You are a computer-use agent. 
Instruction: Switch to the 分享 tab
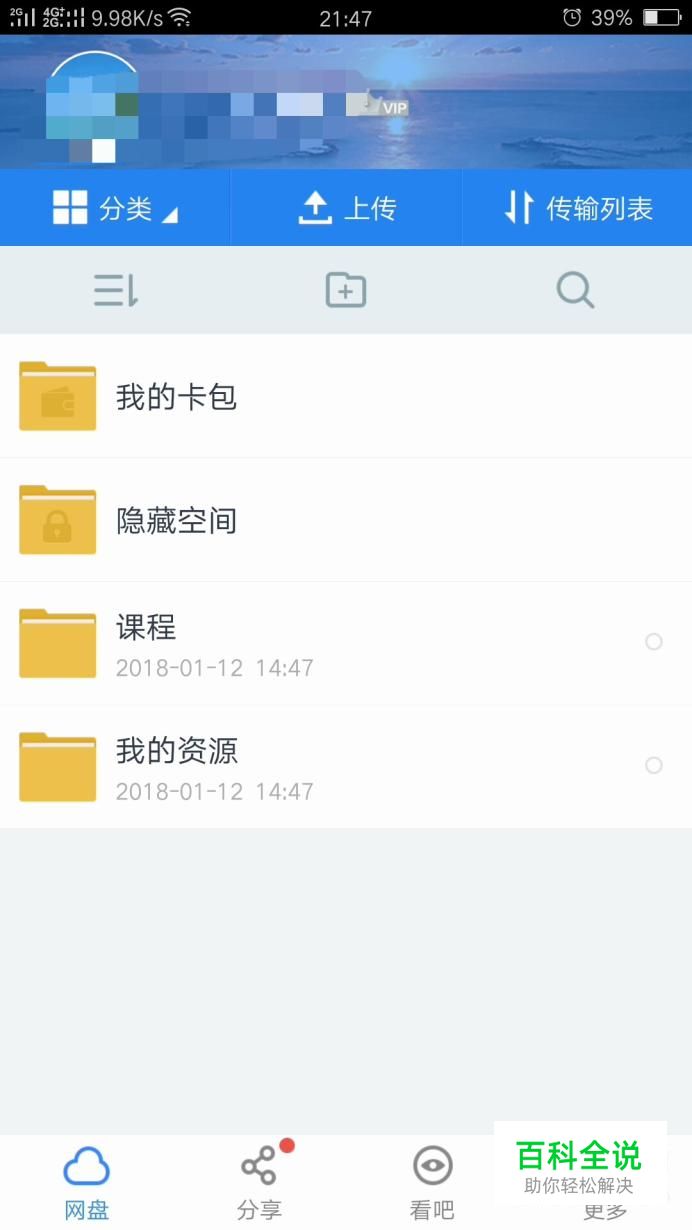[x=259, y=1182]
